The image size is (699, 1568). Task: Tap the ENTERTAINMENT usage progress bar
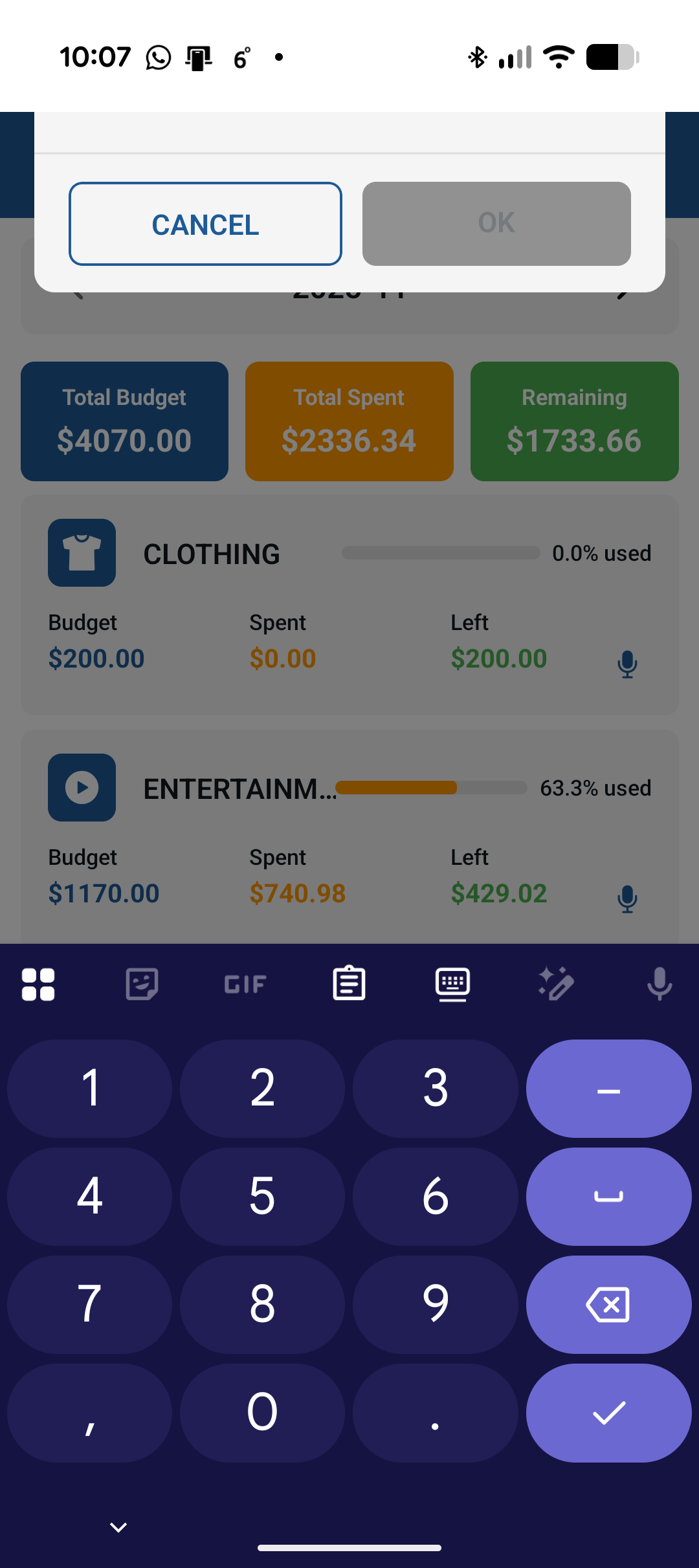click(x=432, y=788)
